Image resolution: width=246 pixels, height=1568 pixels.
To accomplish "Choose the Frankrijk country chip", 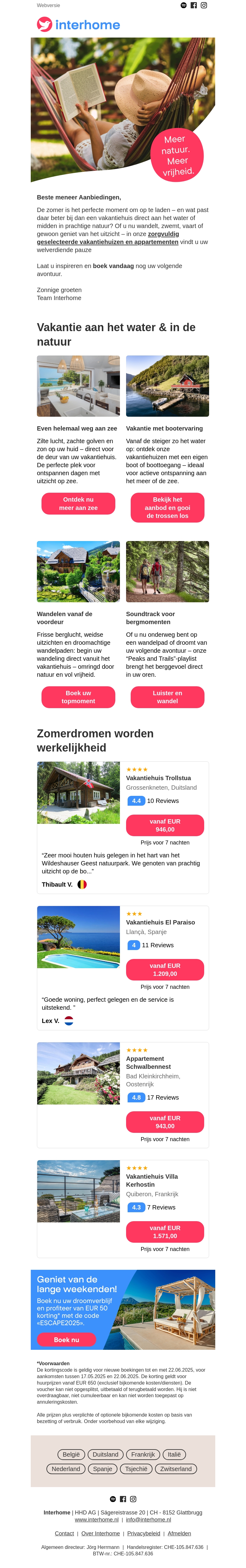I will click(143, 1455).
